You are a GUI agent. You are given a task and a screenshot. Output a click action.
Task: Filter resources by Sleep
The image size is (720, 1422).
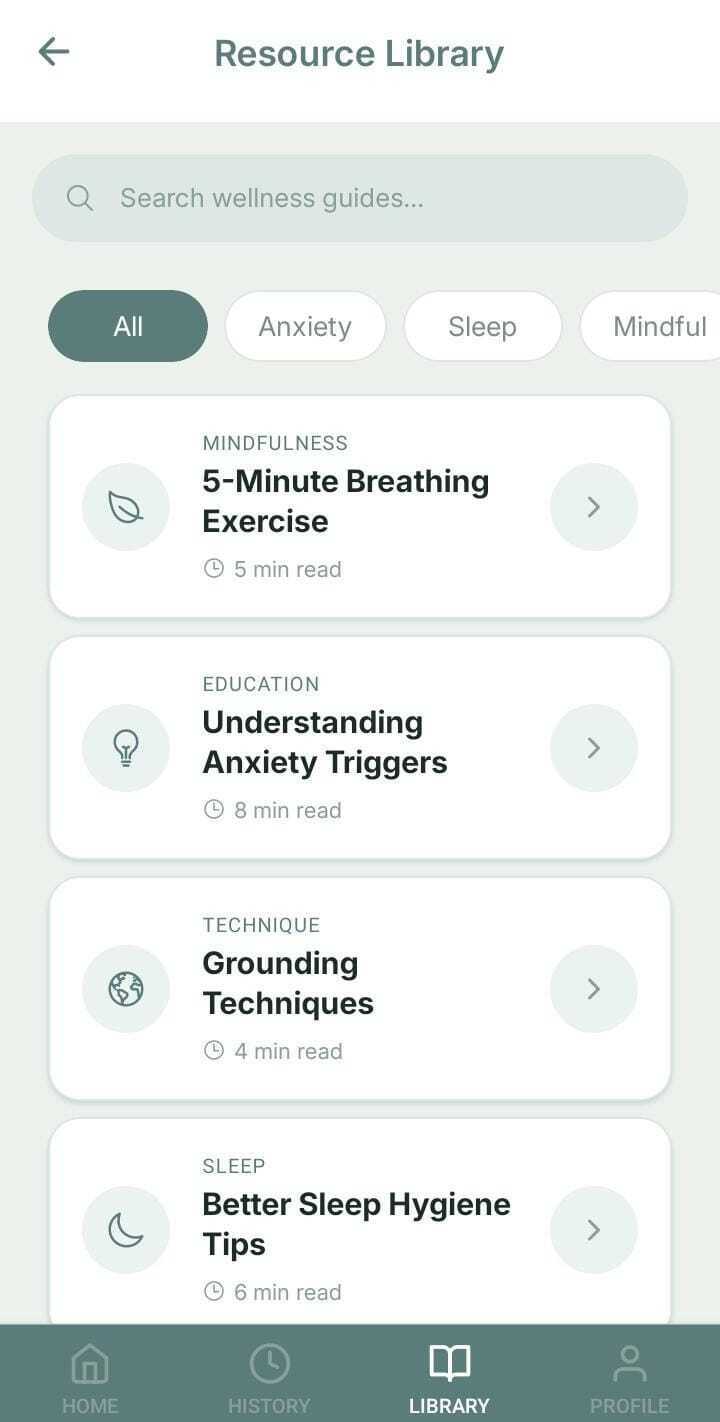point(482,326)
